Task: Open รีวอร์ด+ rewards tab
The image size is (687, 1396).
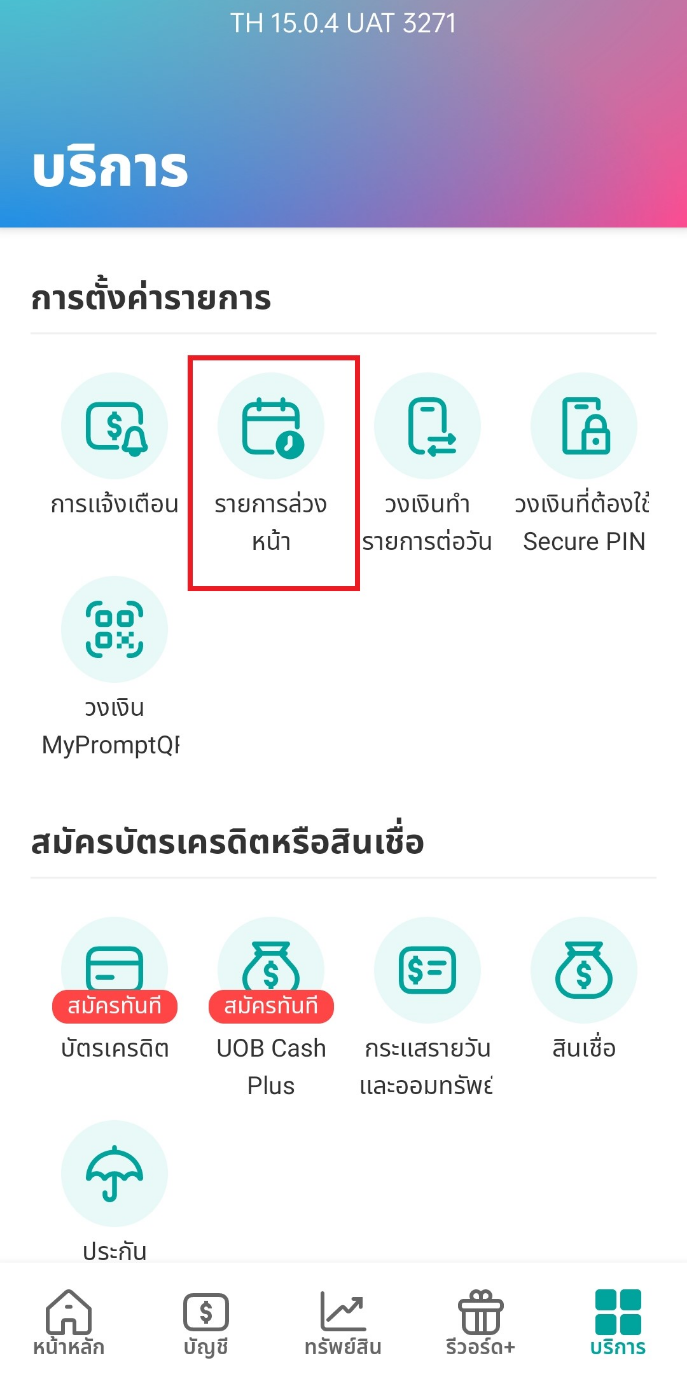Action: [x=481, y=1322]
